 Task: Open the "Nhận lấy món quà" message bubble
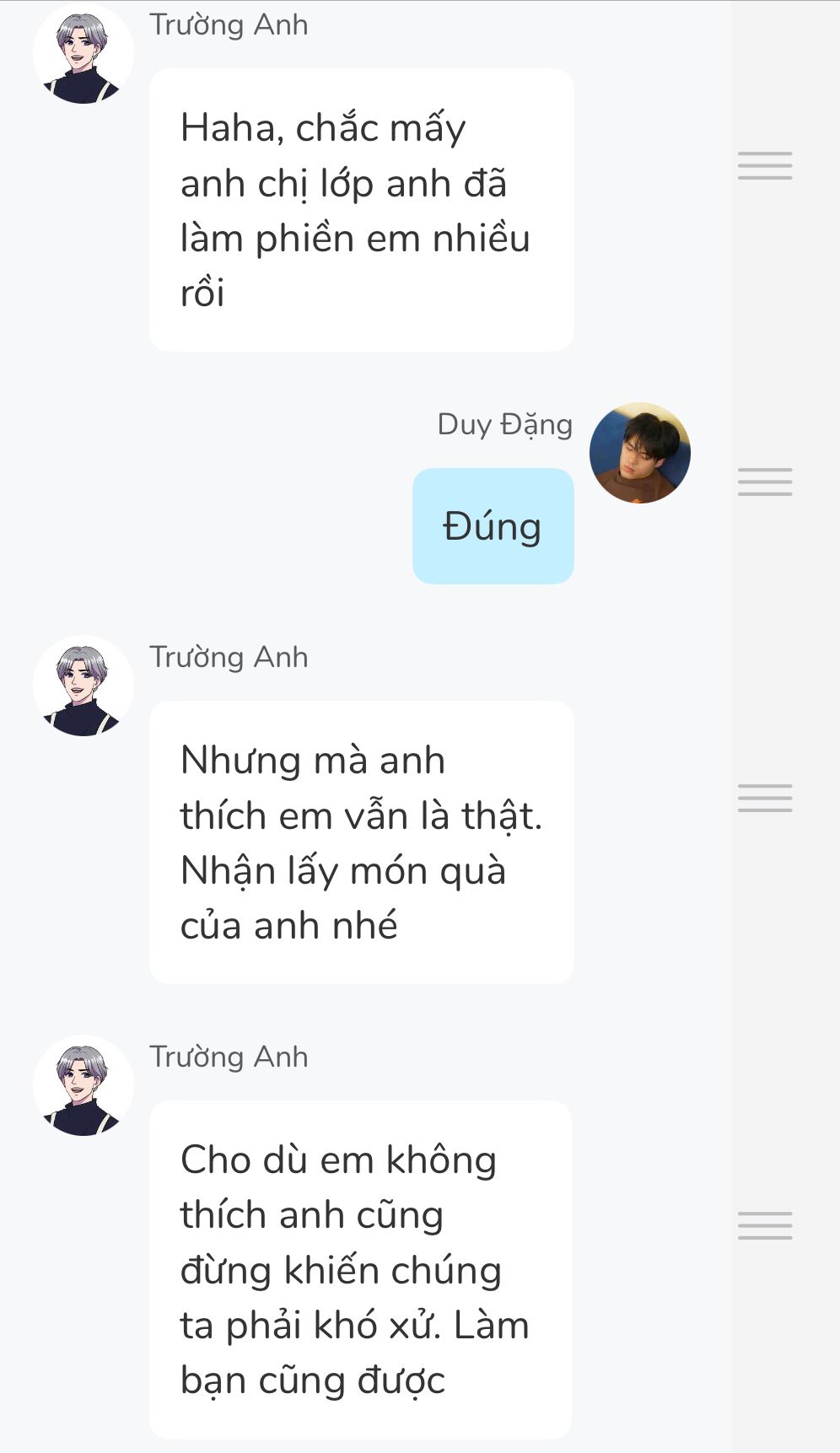tap(361, 842)
